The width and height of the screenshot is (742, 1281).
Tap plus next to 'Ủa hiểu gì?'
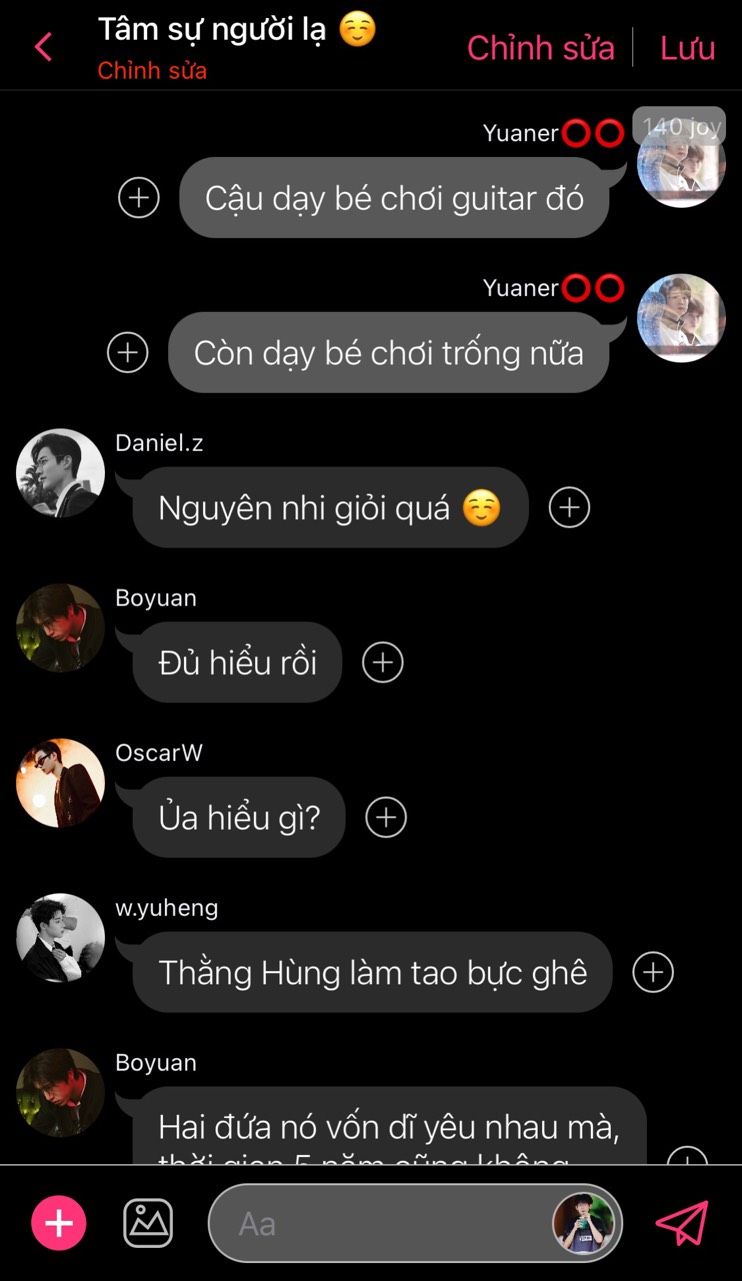pyautogui.click(x=387, y=817)
